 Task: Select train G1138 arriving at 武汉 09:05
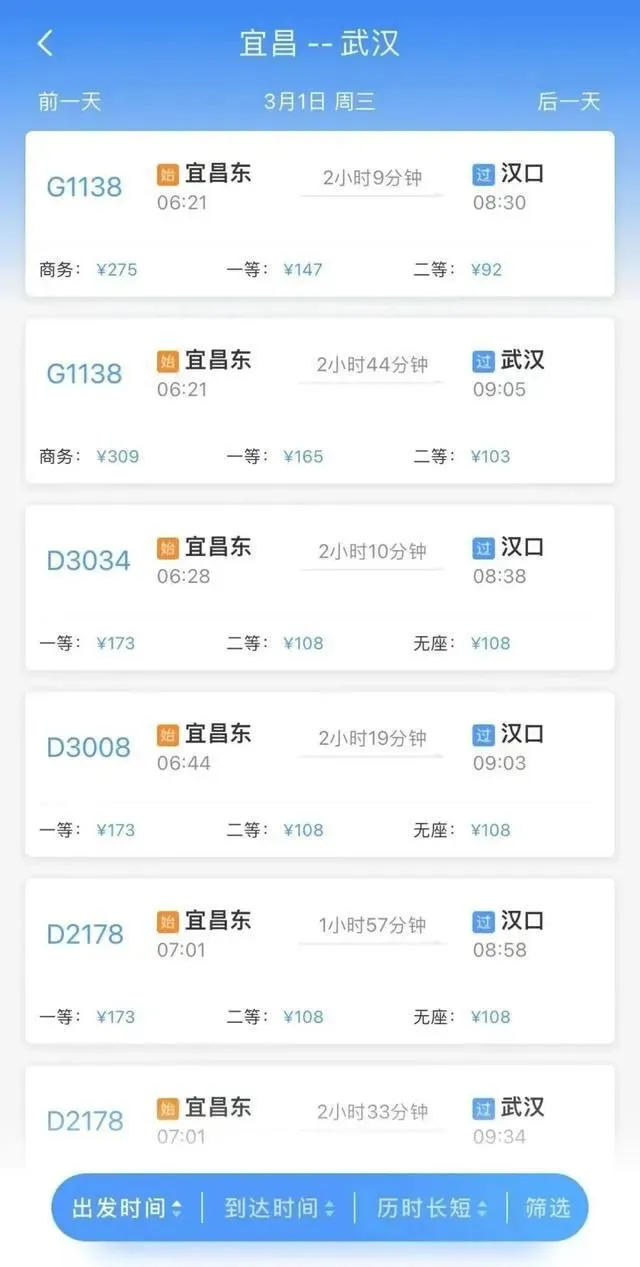[320, 401]
